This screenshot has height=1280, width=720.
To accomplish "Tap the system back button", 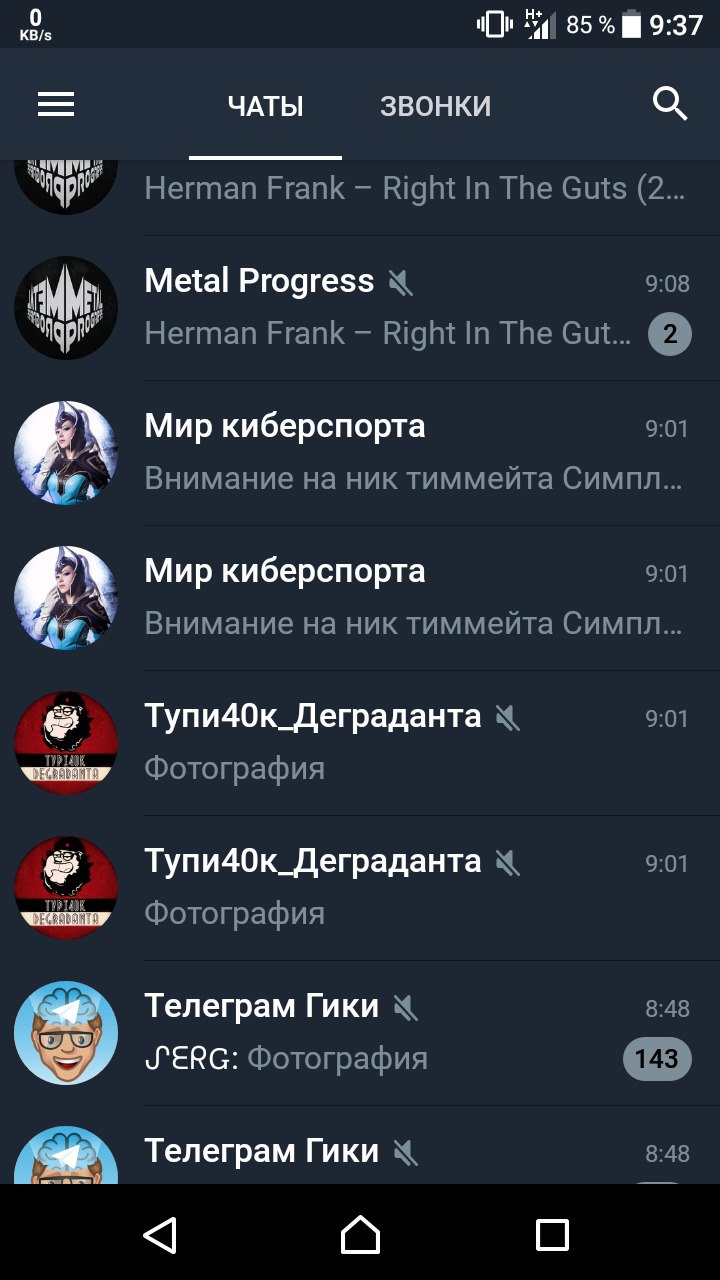I will pos(161,1235).
